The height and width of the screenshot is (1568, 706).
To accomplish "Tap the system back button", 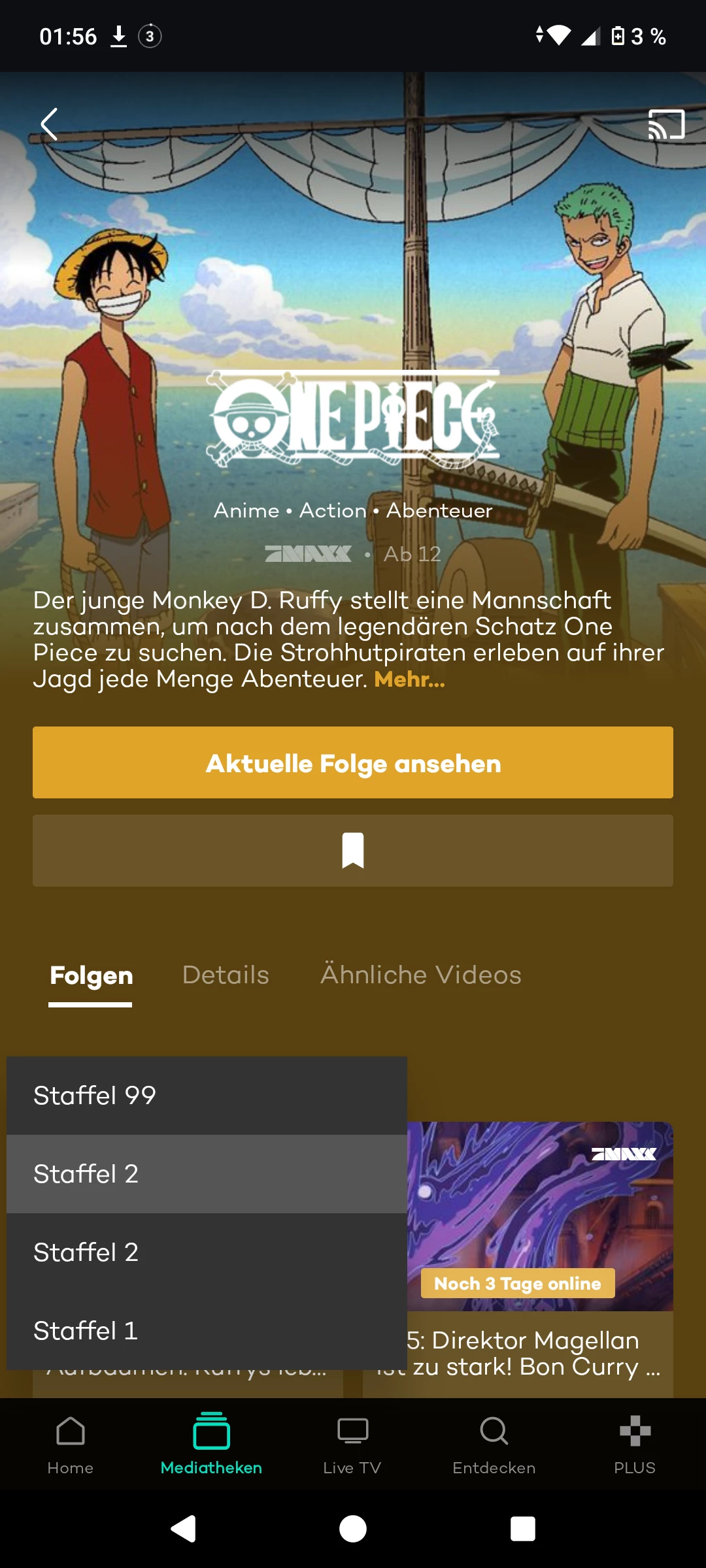I will coord(184,1529).
